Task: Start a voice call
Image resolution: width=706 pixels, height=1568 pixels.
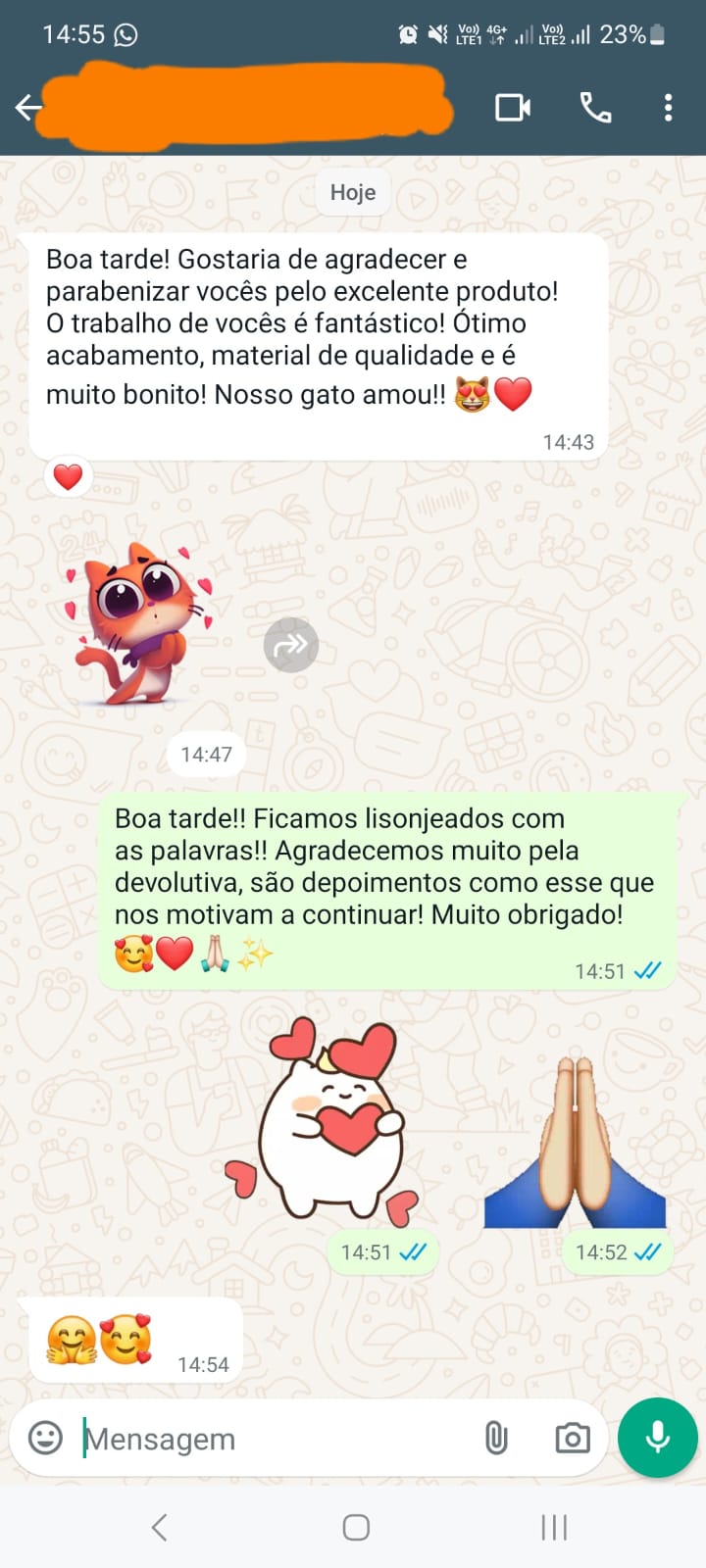Action: (595, 107)
